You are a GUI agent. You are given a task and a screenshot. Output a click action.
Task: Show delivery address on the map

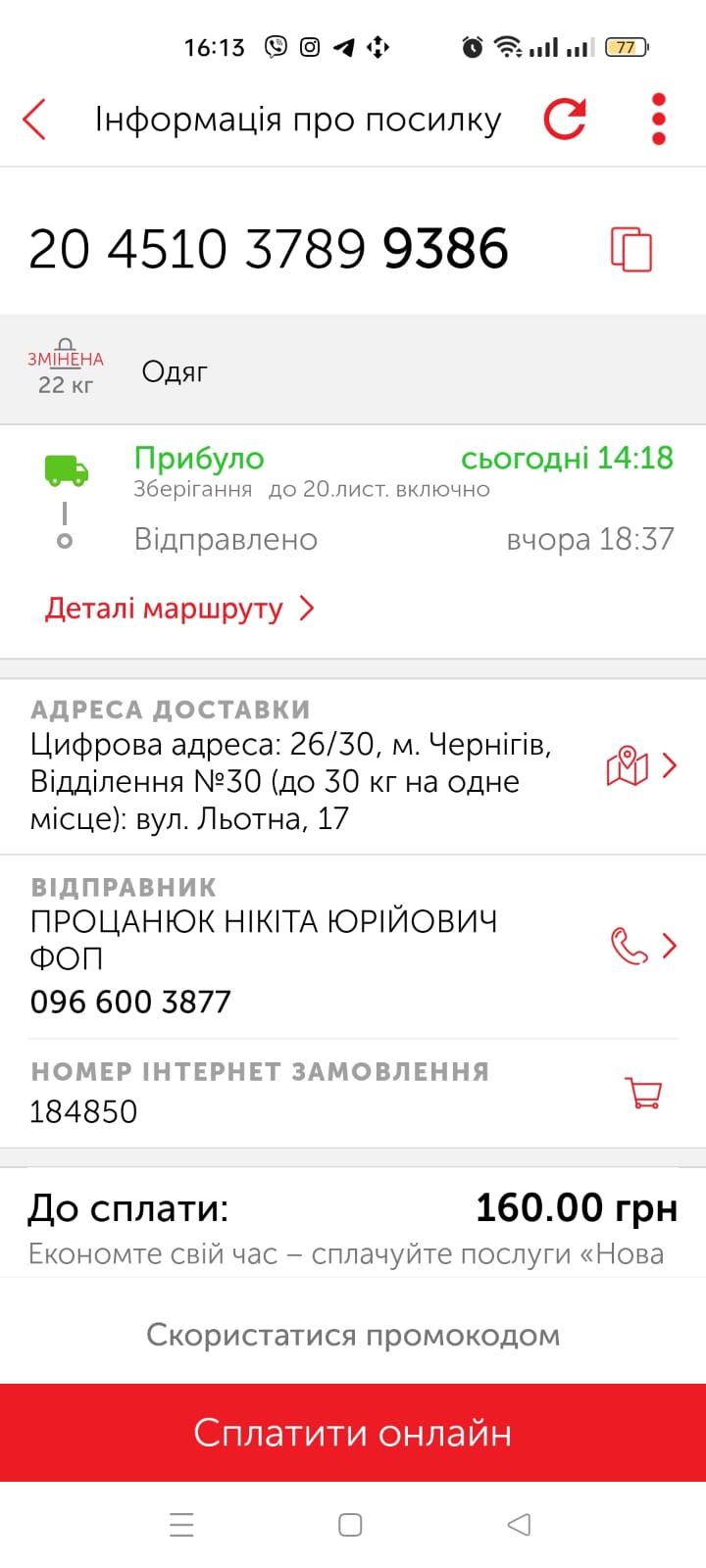tap(642, 765)
